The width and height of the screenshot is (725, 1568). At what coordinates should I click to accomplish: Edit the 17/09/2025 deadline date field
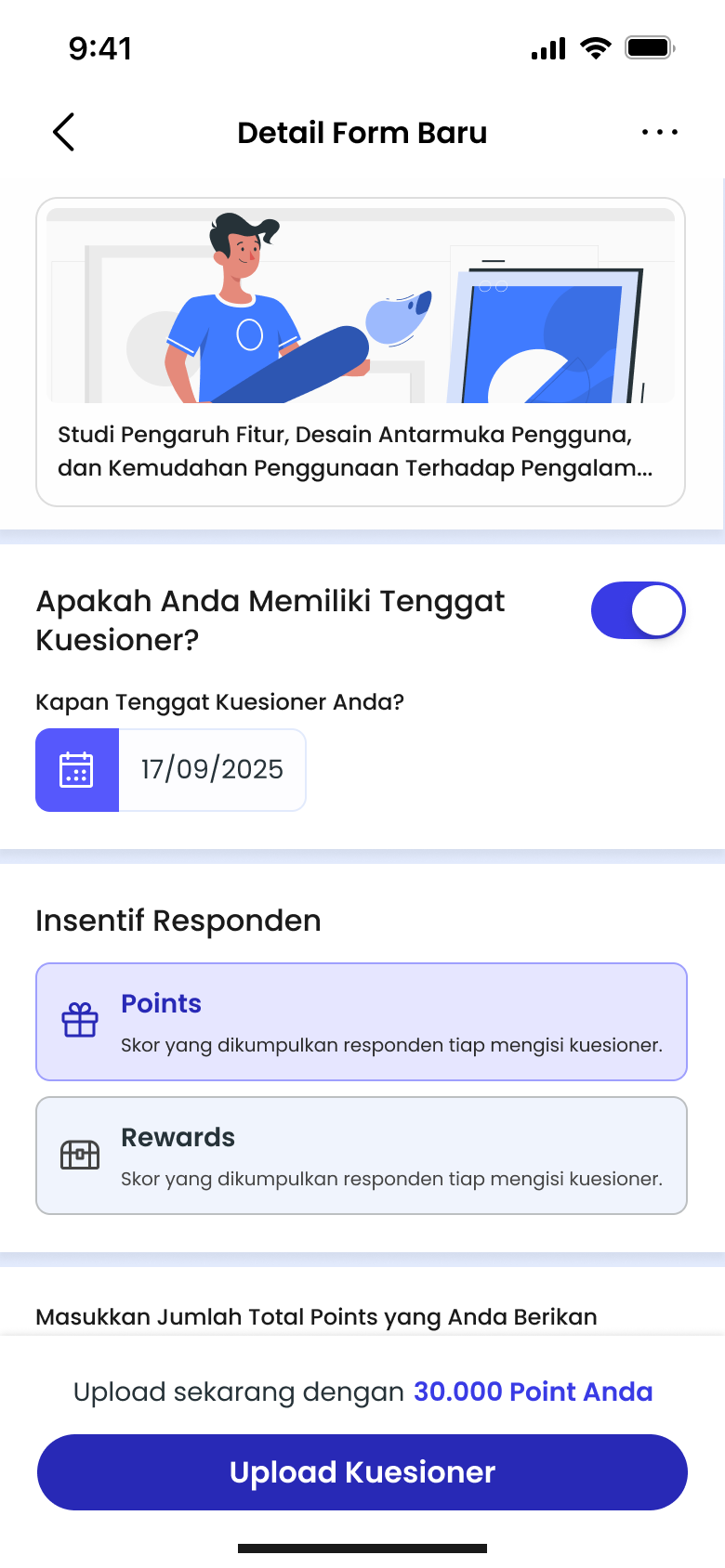[212, 770]
